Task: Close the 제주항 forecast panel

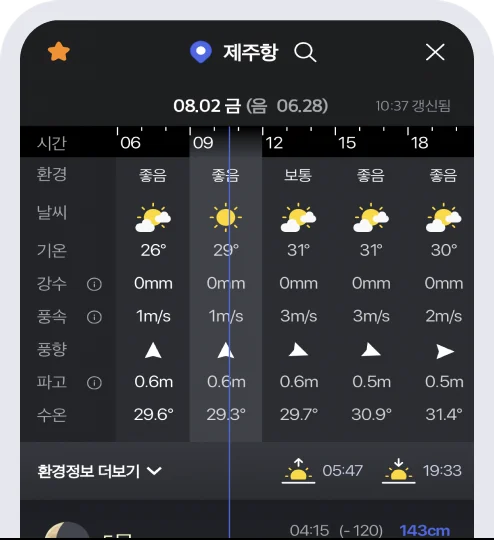Action: 435,52
